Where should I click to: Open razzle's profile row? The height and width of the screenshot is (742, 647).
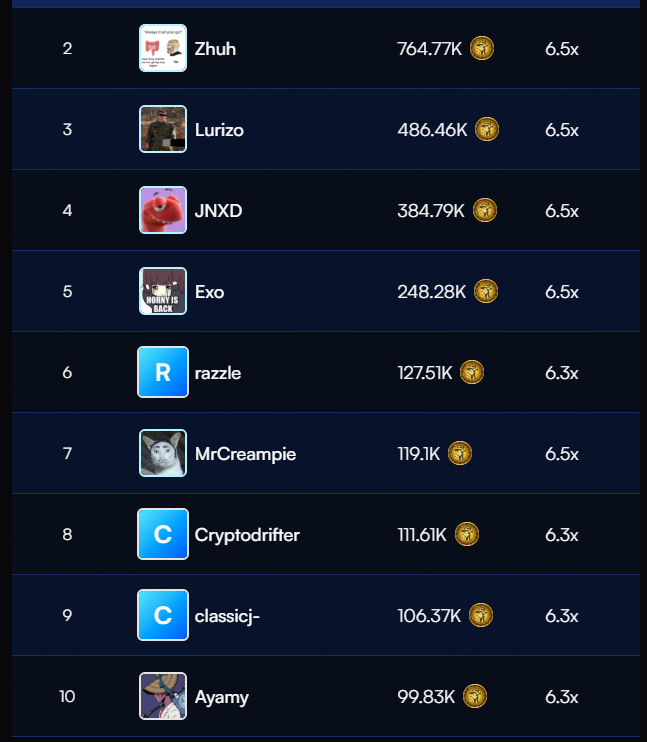pos(217,373)
